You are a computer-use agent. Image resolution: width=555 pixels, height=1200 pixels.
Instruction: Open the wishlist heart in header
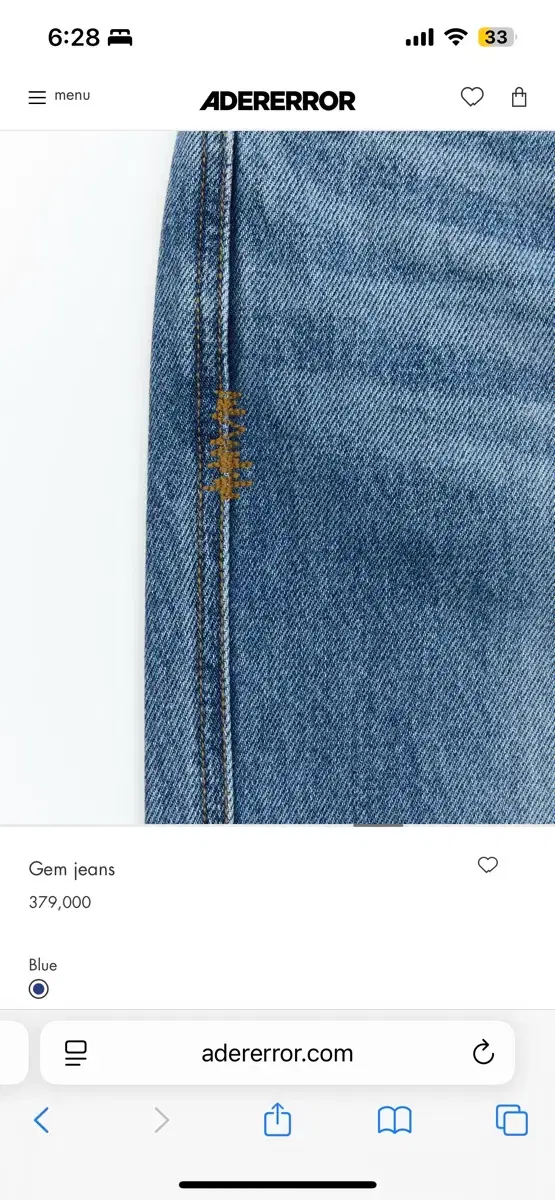pyautogui.click(x=472, y=97)
